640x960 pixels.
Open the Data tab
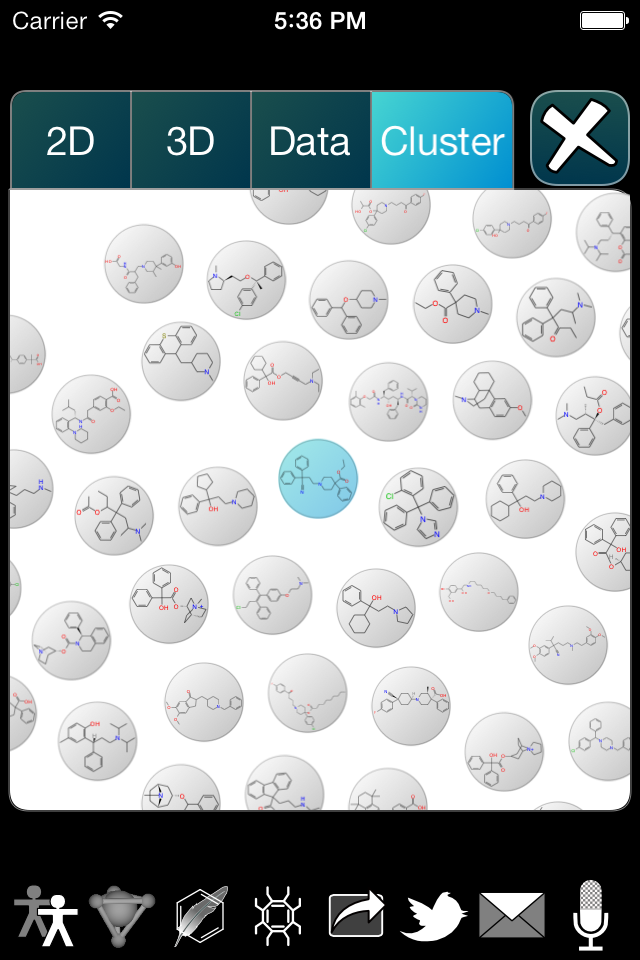pos(310,141)
